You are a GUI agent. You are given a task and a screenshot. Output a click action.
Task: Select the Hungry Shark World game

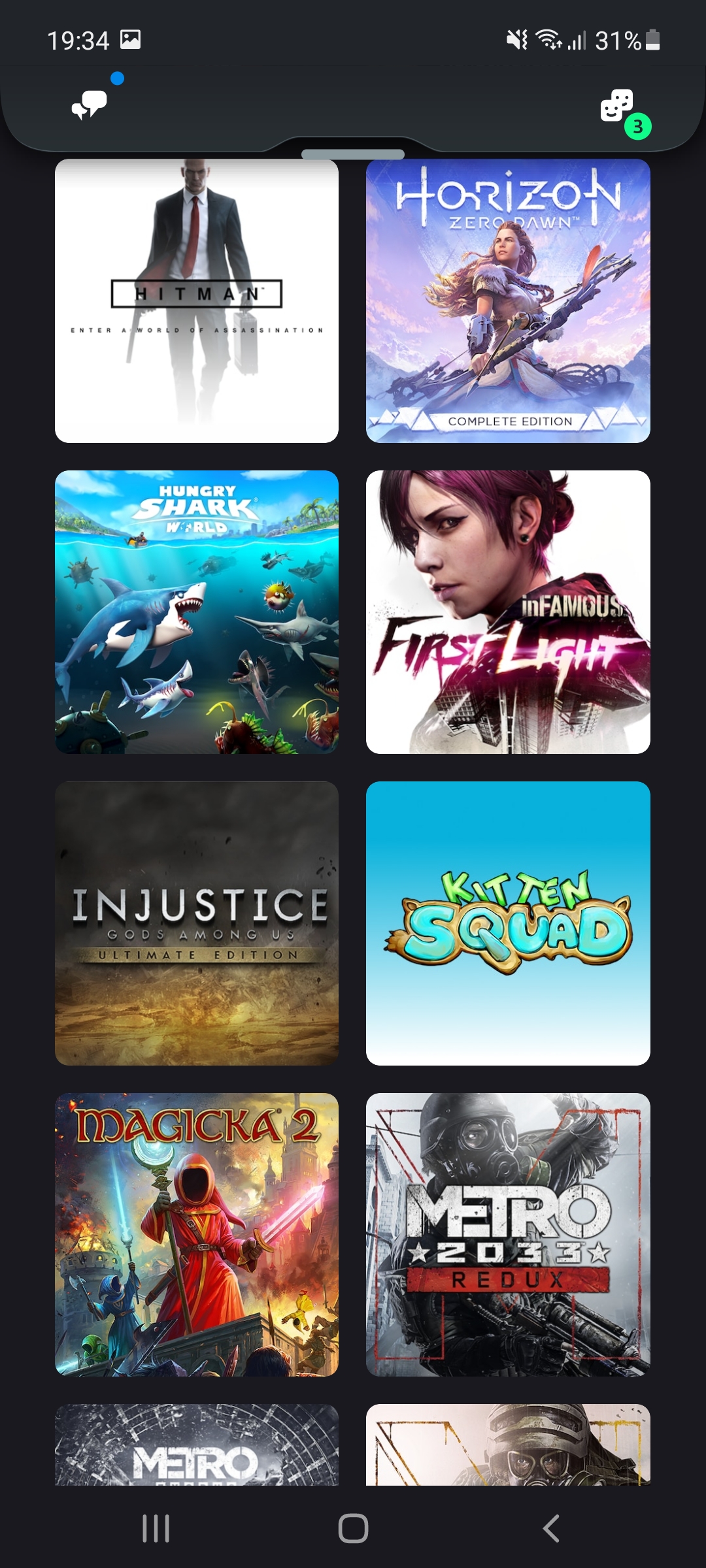[x=197, y=612]
